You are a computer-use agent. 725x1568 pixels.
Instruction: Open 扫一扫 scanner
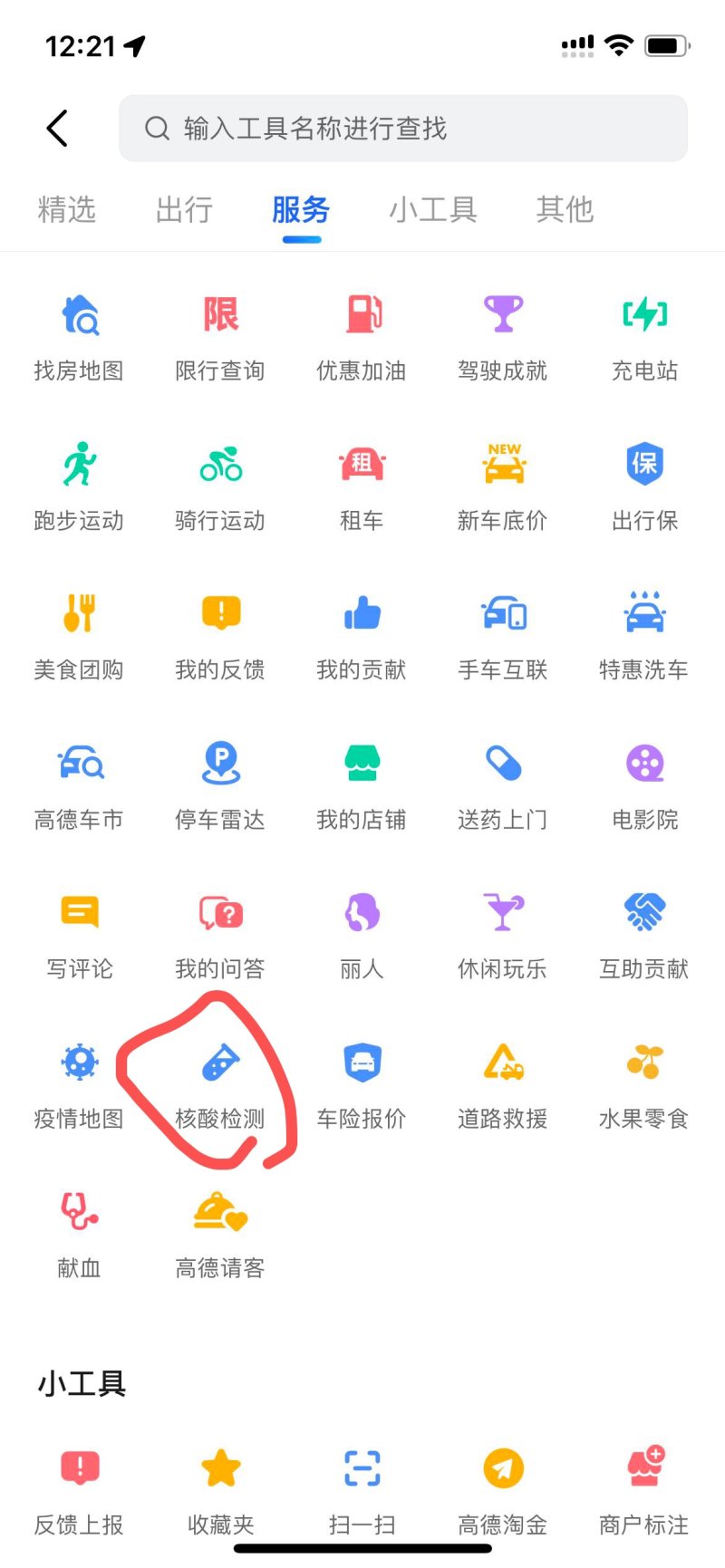[362, 1489]
